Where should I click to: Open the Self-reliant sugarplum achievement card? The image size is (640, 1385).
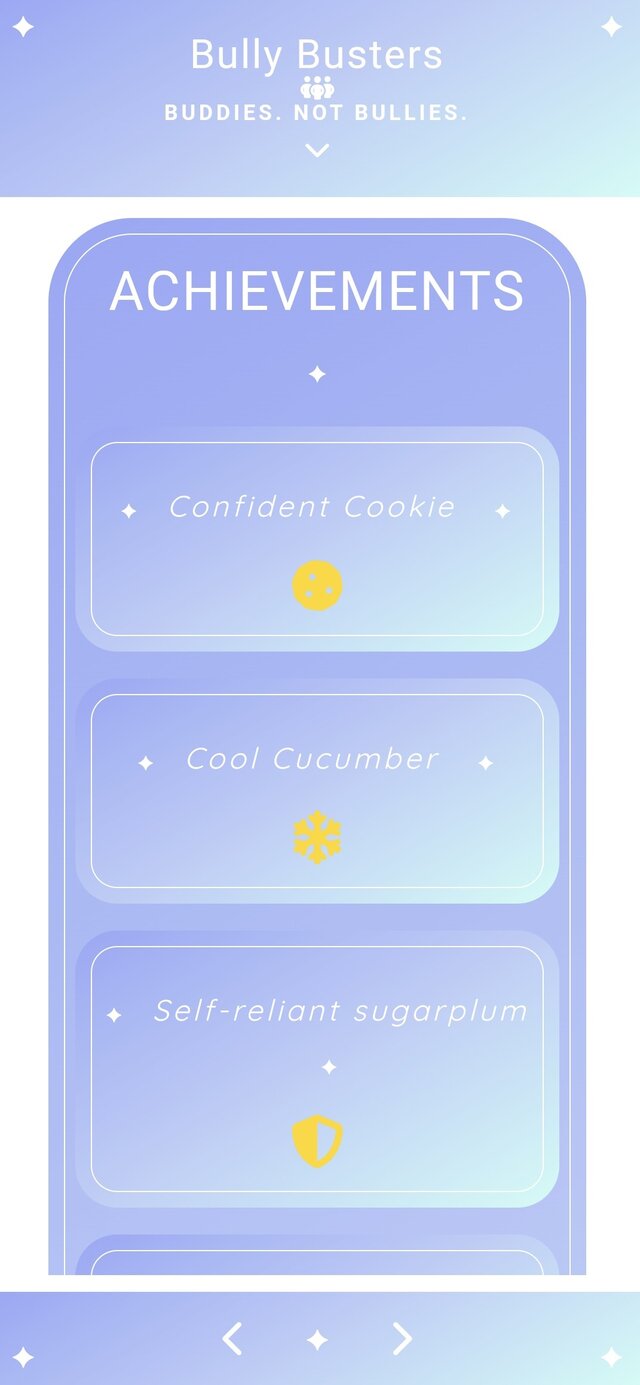(317, 1069)
